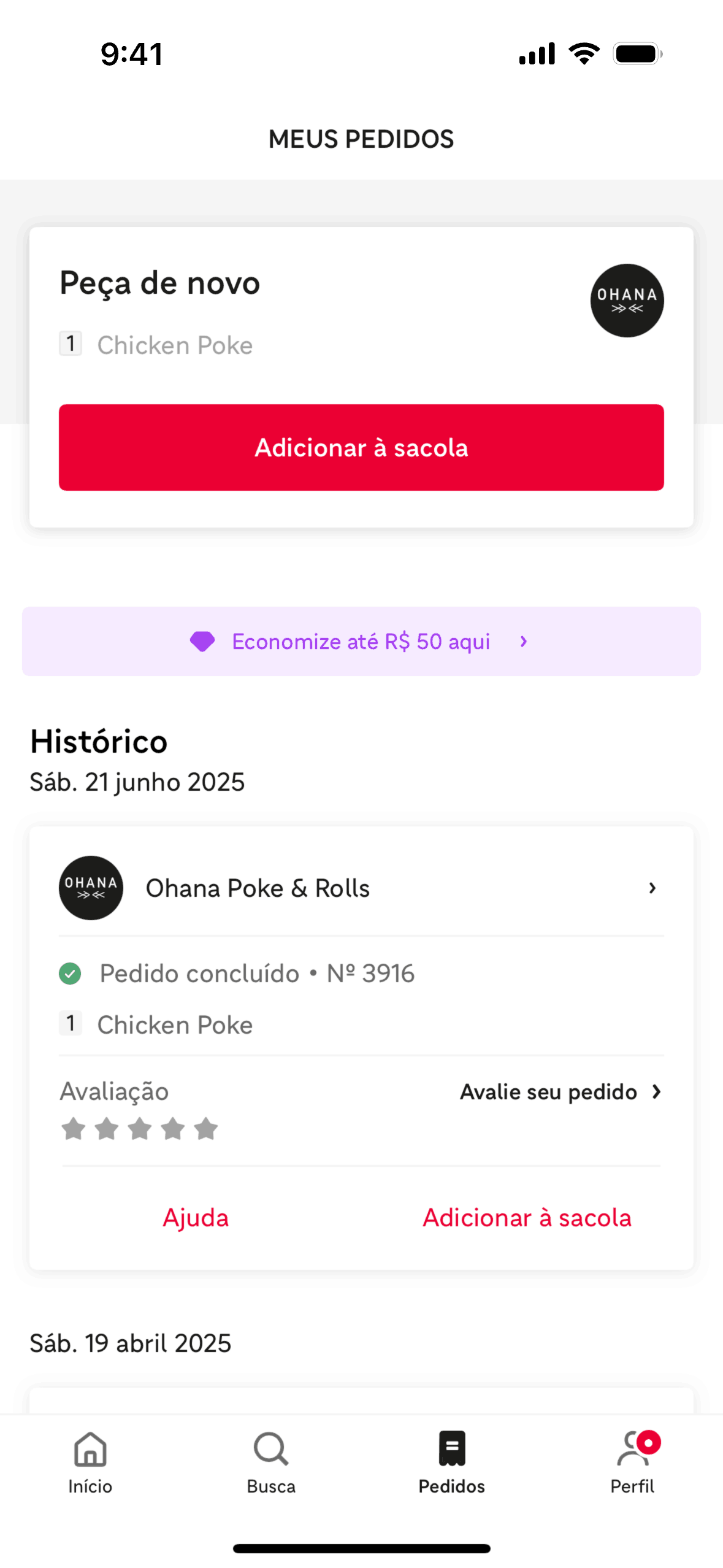Go to the Início tab
The image size is (723, 1568).
(x=90, y=1462)
